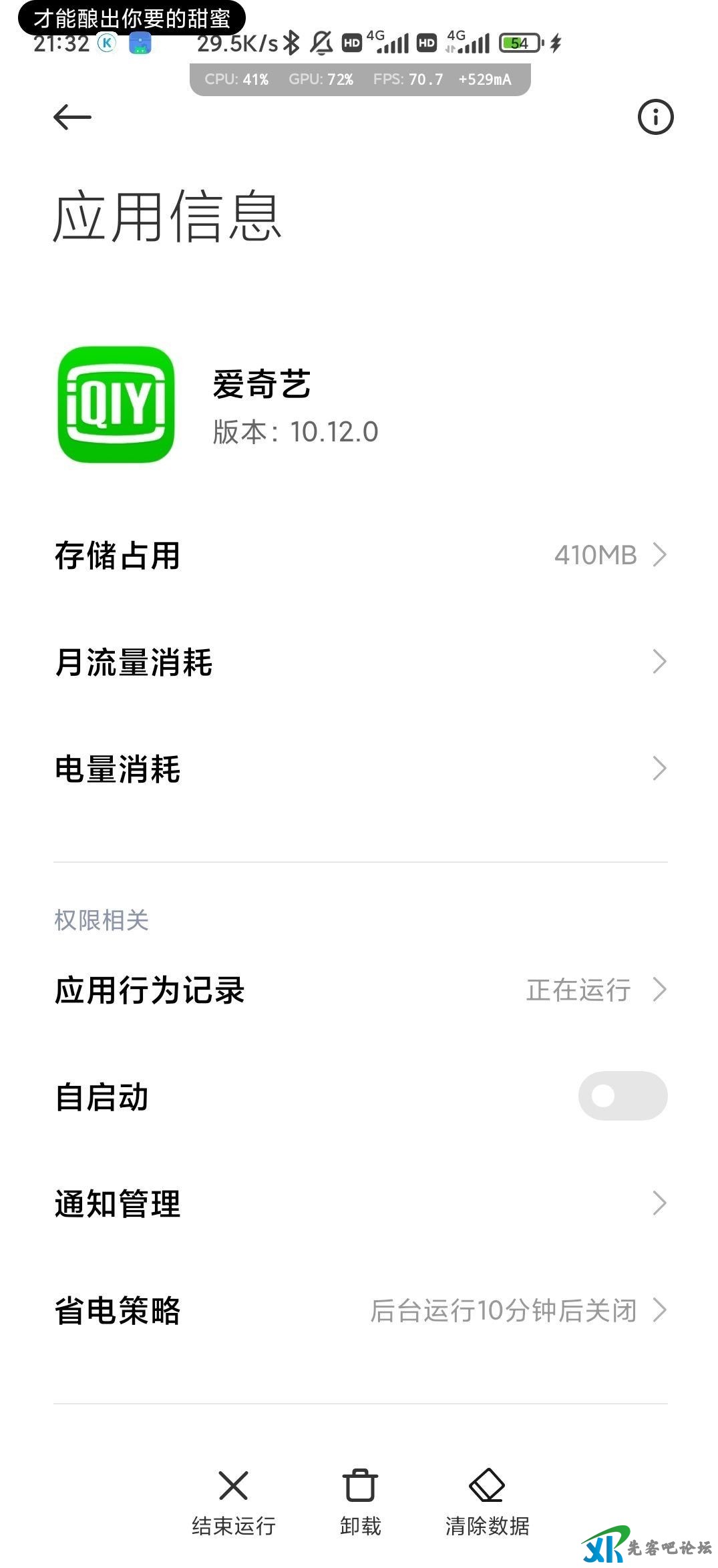The width and height of the screenshot is (718, 1568).
Task: Open 通知管理 notification management
Action: coord(361,1203)
